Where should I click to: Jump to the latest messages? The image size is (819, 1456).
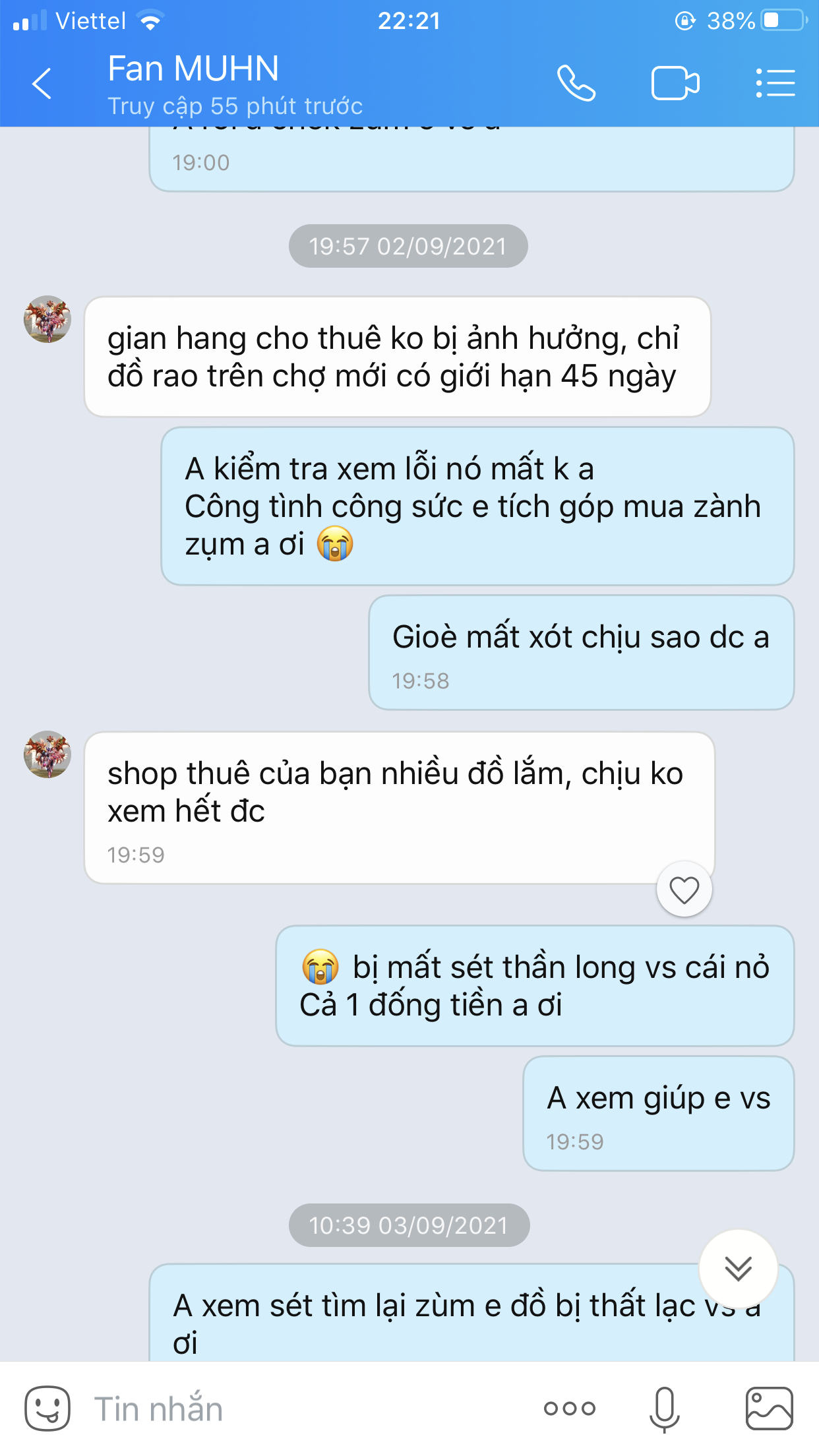(x=738, y=1268)
